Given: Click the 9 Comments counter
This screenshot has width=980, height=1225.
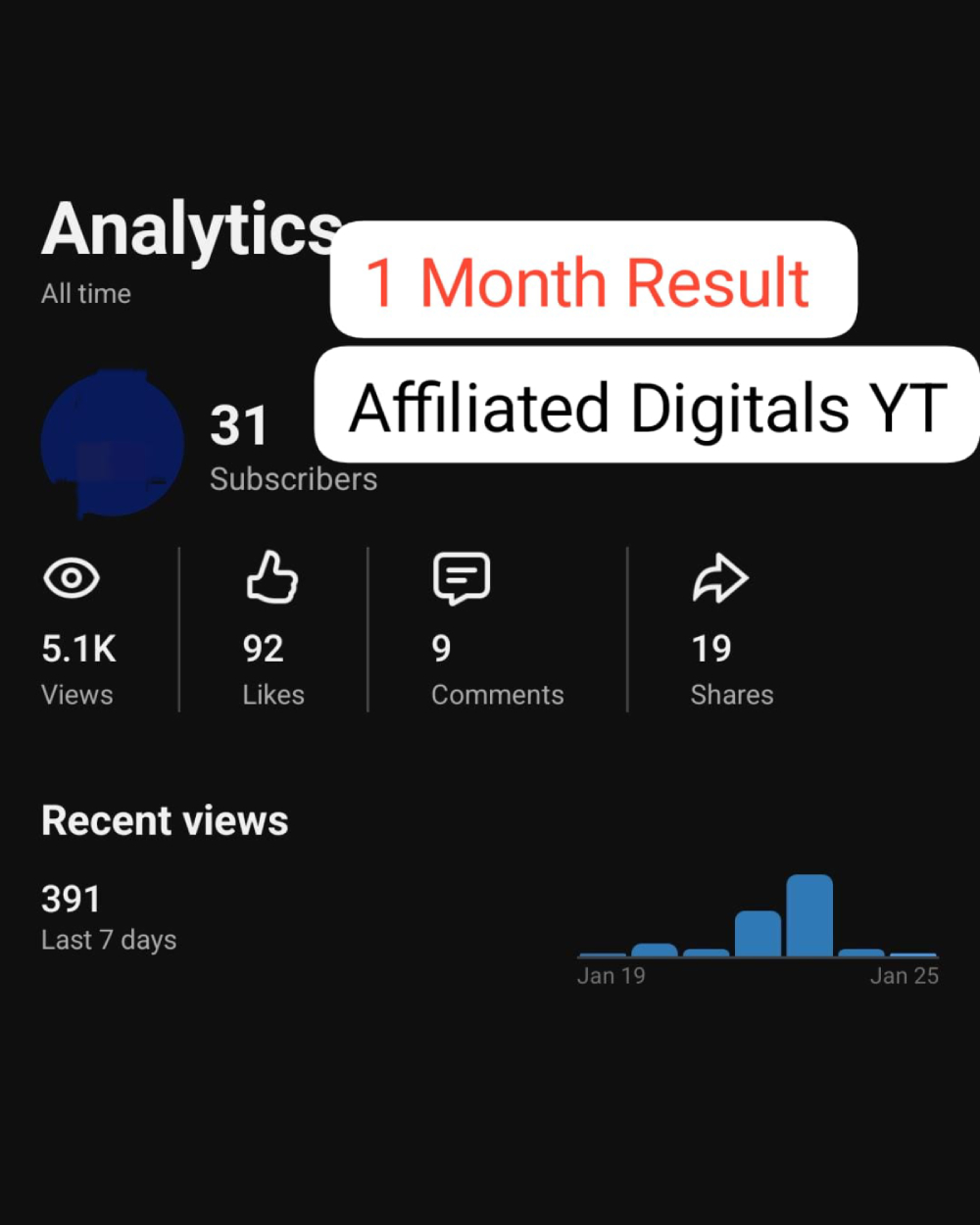Looking at the screenshot, I should [441, 647].
